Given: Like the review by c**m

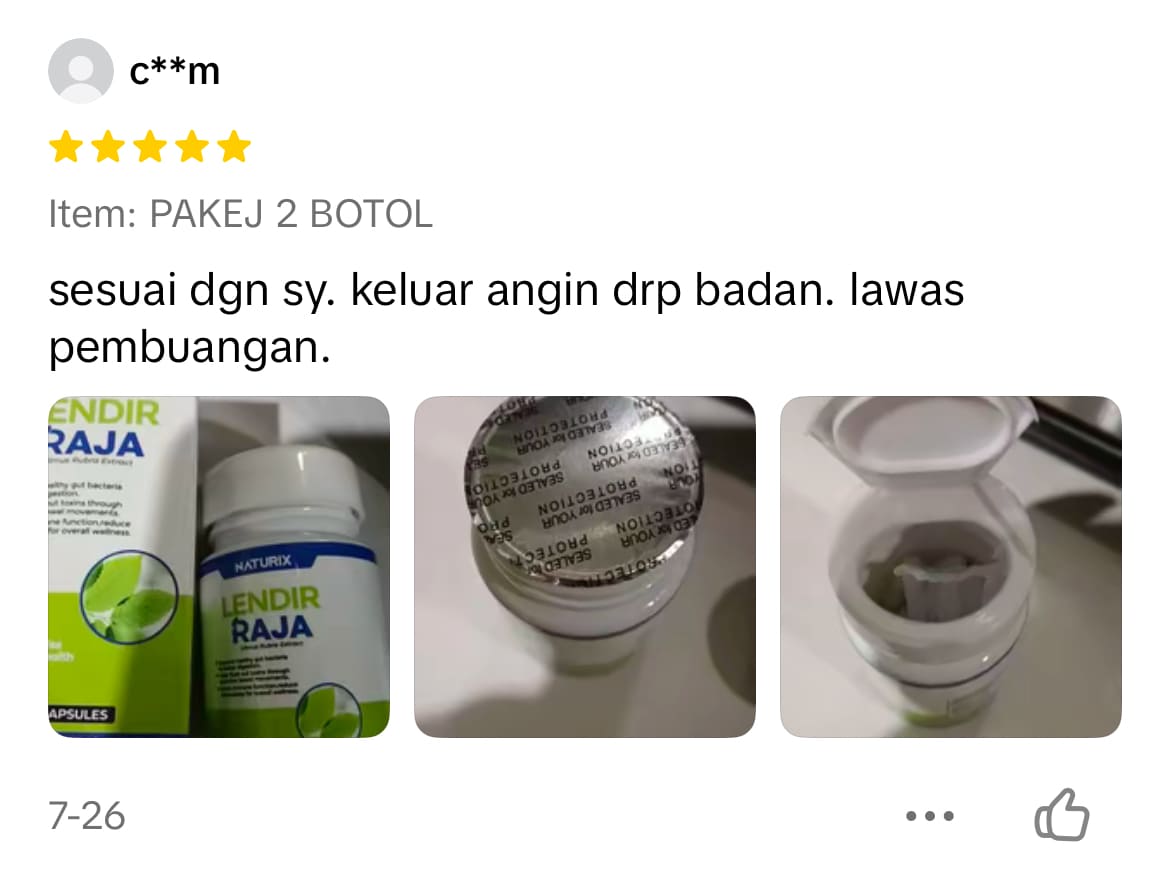Looking at the screenshot, I should 1060,815.
